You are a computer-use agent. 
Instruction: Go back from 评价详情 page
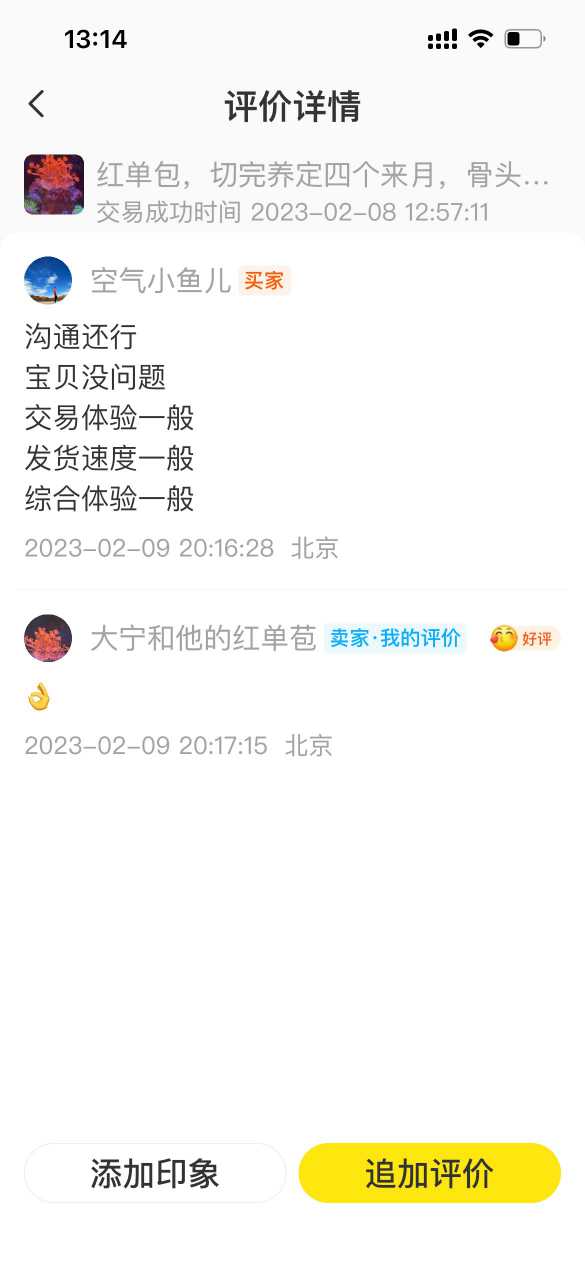tap(37, 104)
